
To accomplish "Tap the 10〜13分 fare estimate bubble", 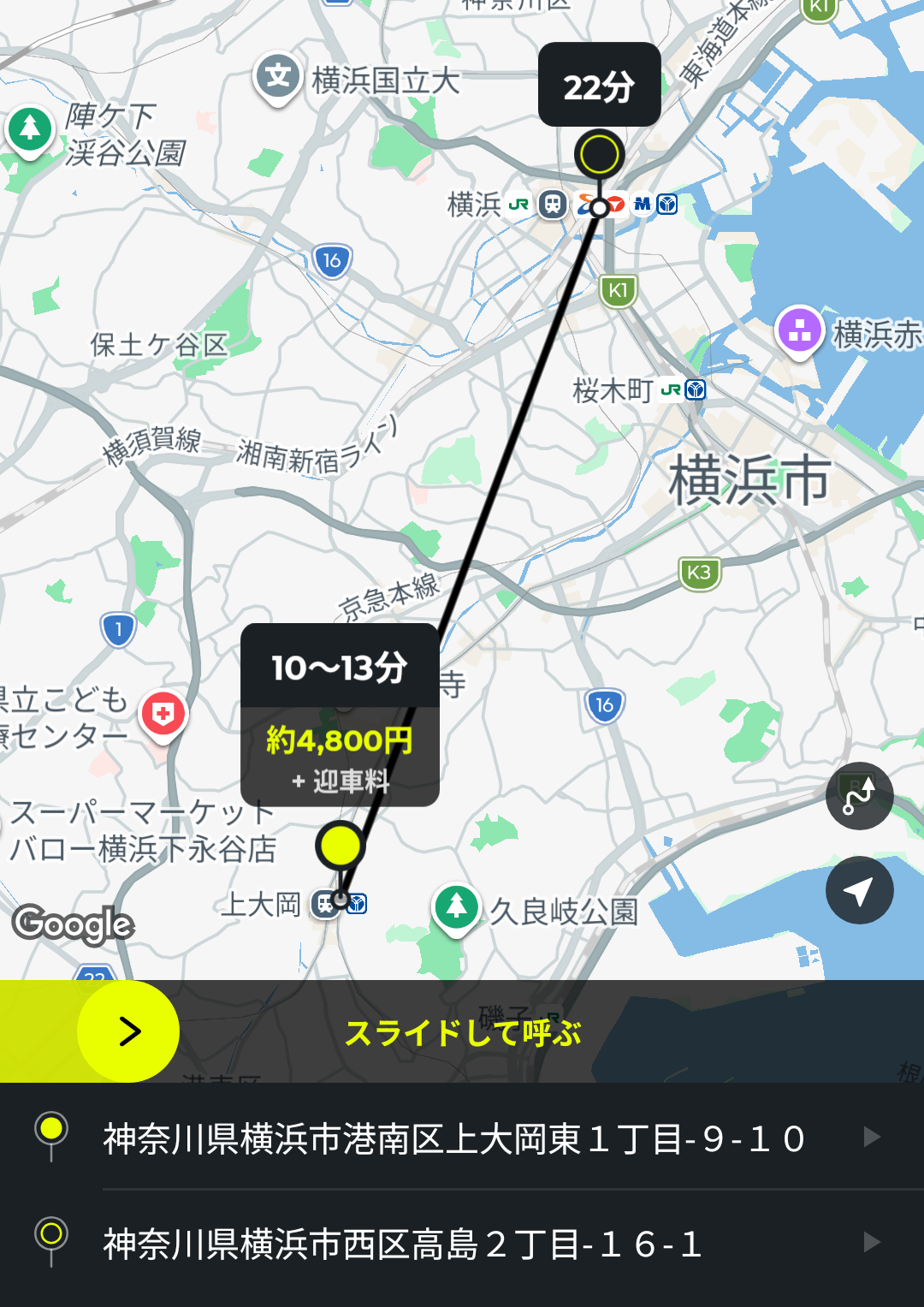I will [340, 715].
